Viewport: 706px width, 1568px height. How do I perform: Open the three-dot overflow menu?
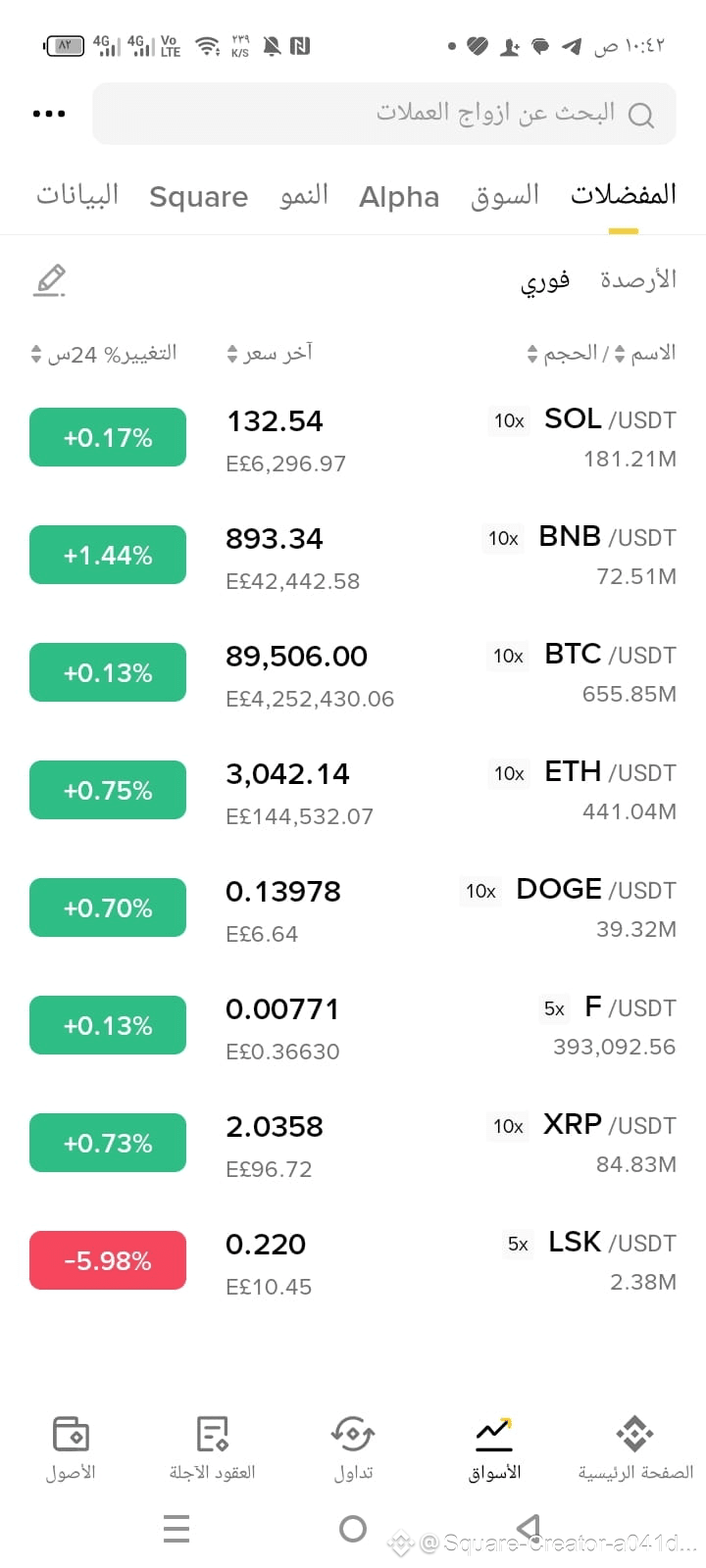[49, 115]
